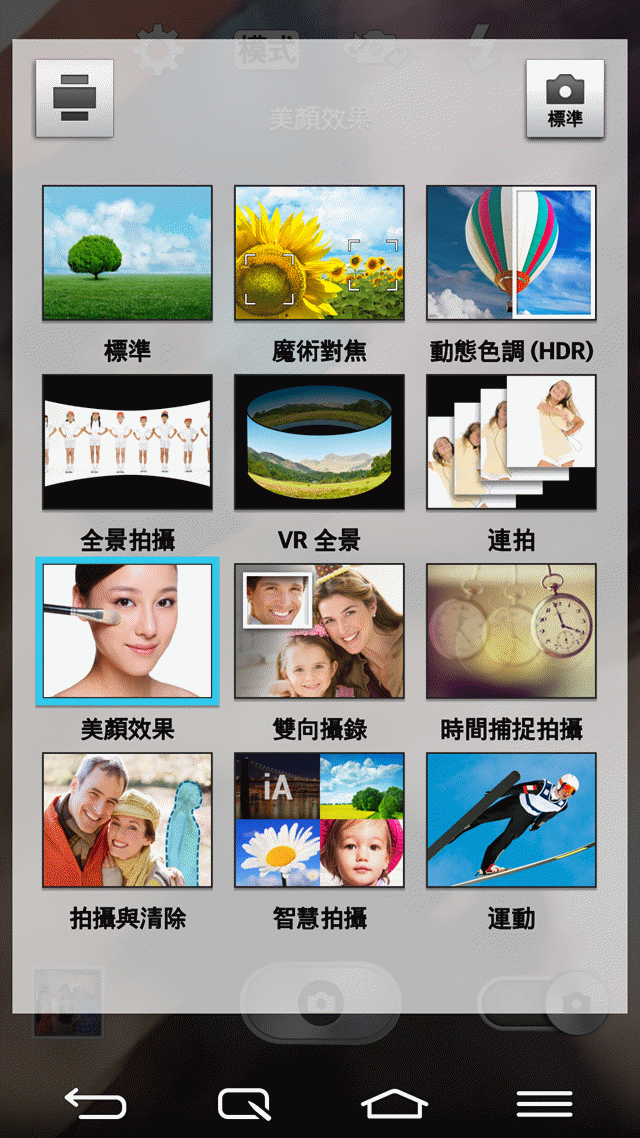
Task: Pick the 美顏效果 beauty mode
Action: pyautogui.click(x=127, y=631)
